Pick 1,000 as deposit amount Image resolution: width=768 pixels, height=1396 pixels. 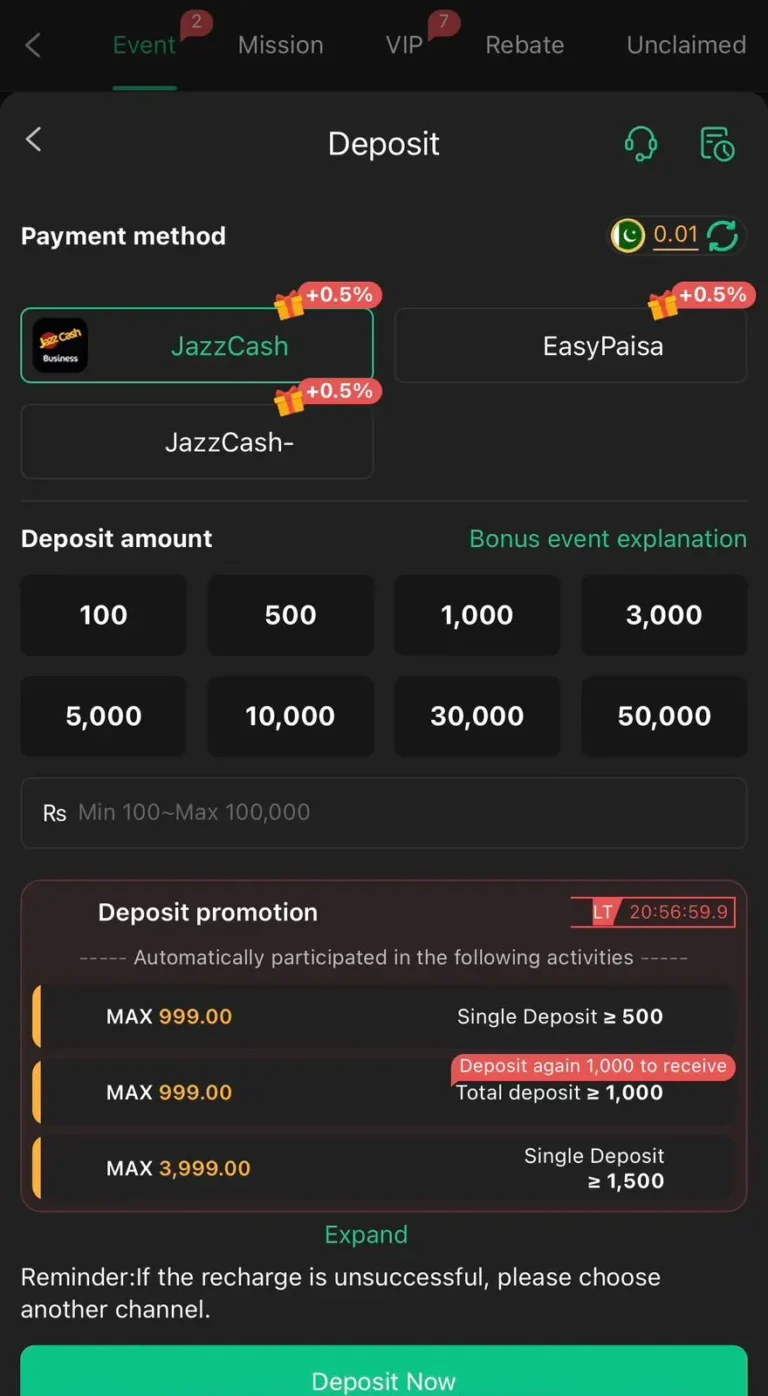point(477,615)
